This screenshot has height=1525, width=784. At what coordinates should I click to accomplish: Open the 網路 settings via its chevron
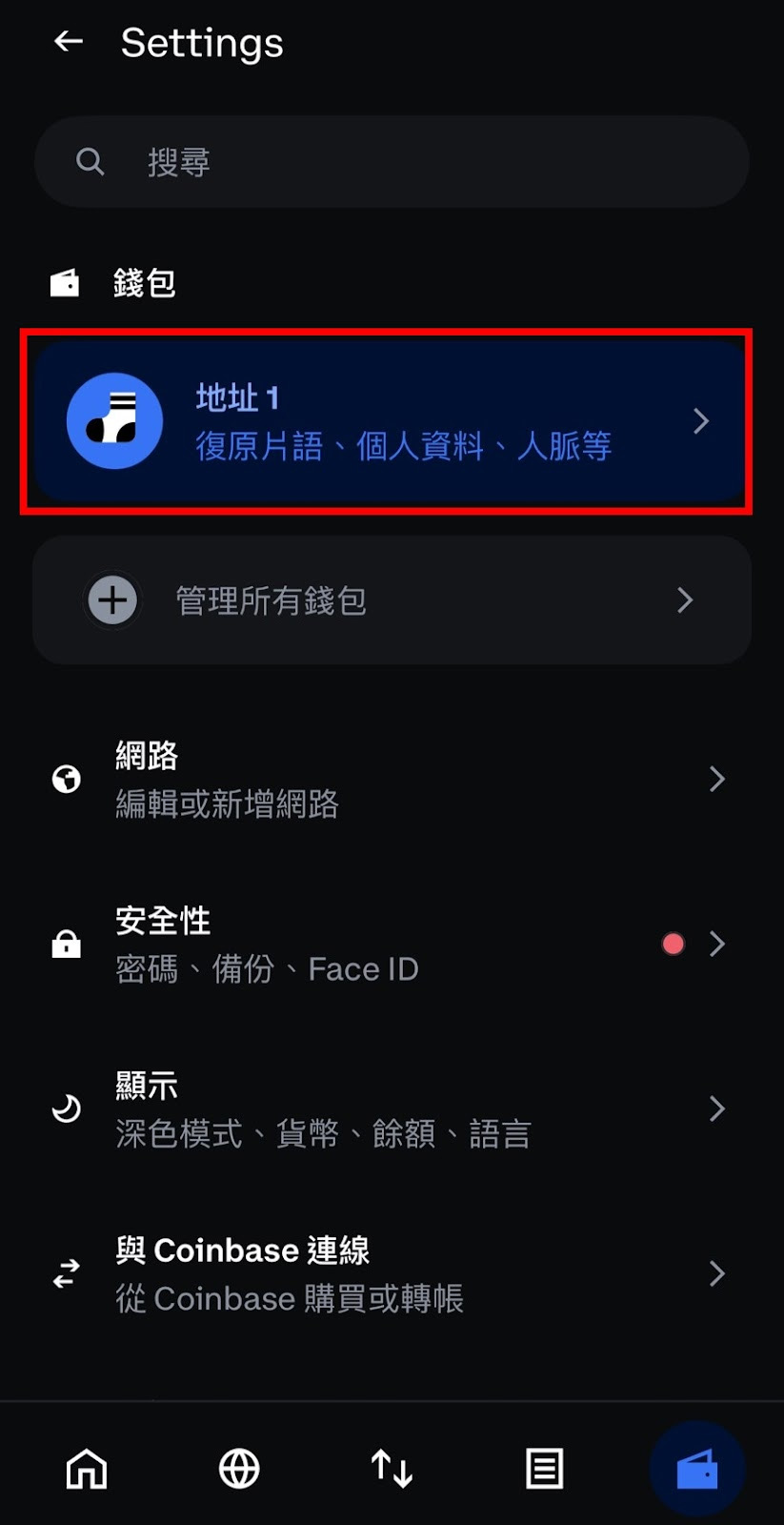(716, 779)
